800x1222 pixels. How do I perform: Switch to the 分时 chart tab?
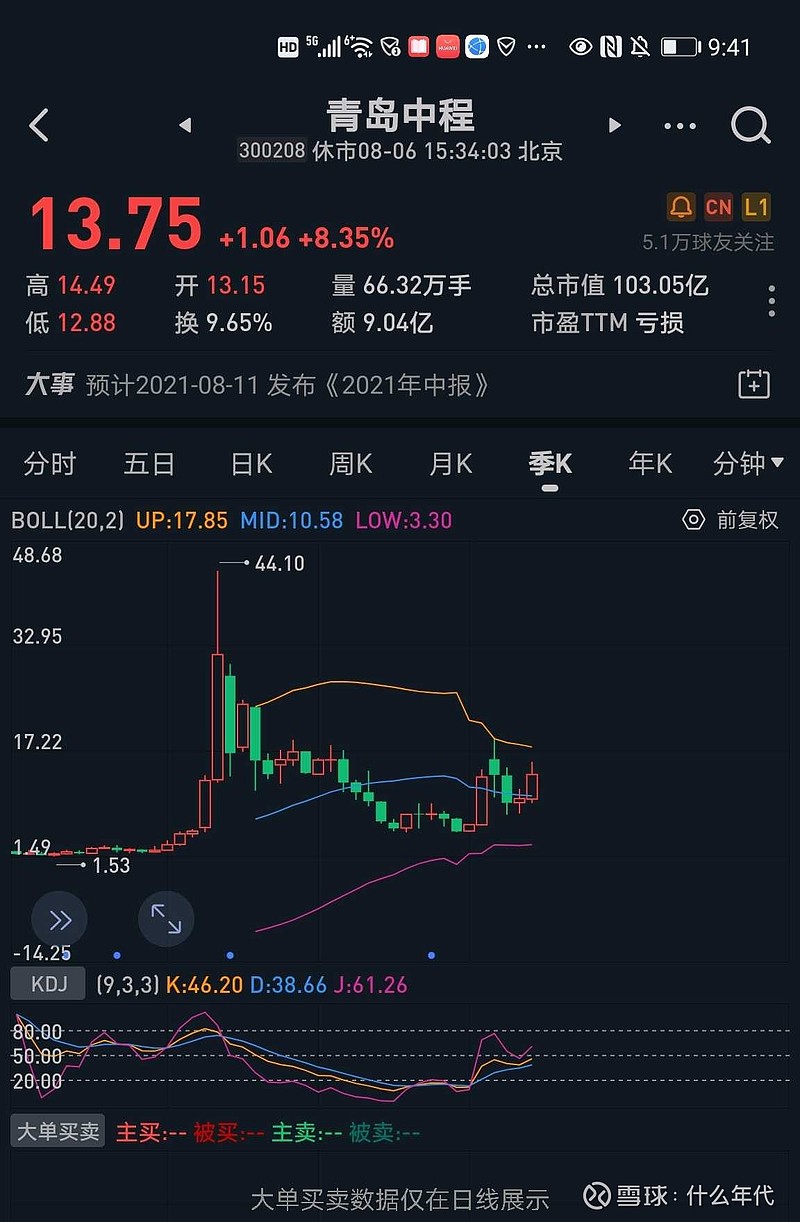click(x=50, y=464)
